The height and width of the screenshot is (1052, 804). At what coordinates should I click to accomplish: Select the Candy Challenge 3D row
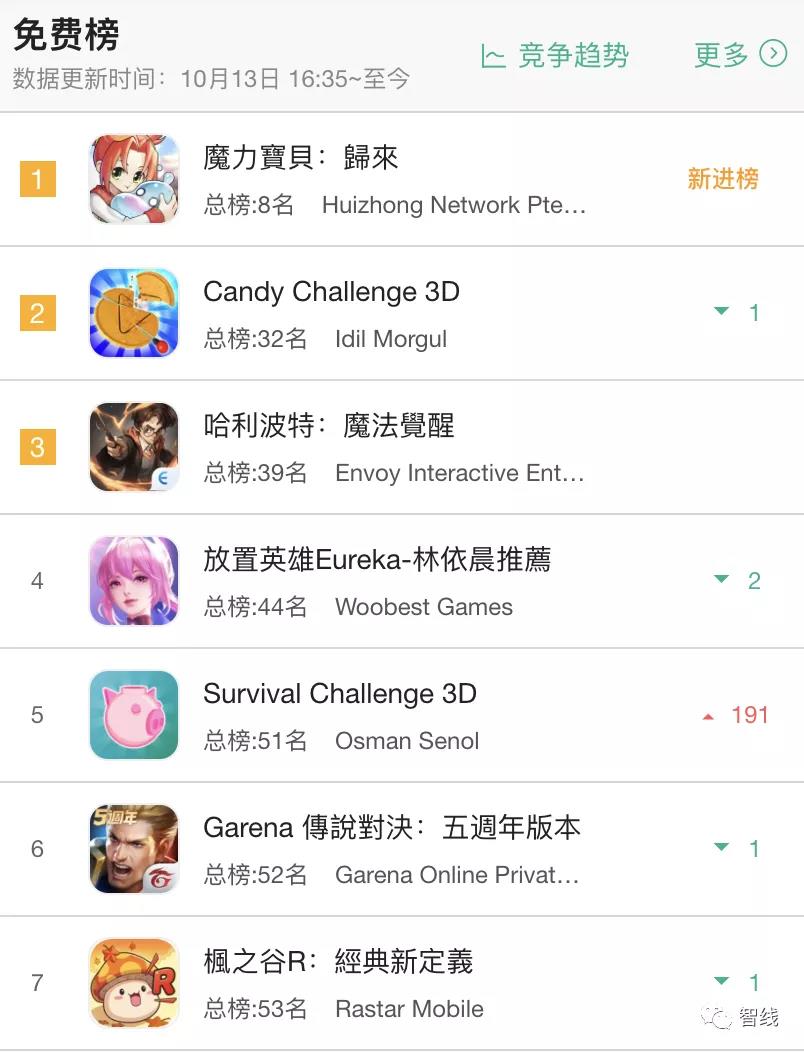tap(331, 292)
